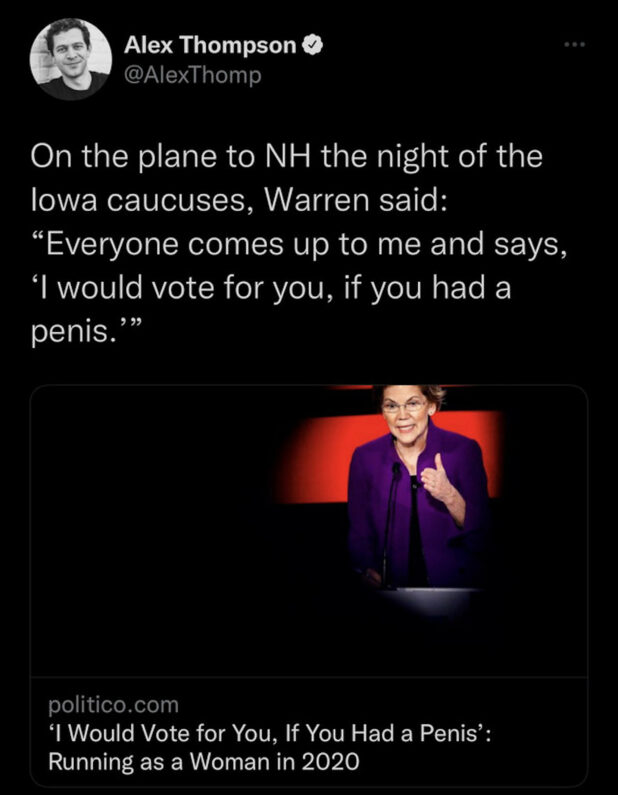The width and height of the screenshot is (618, 795).
Task: Open Alex Thompson's profile picture
Action: point(70,59)
